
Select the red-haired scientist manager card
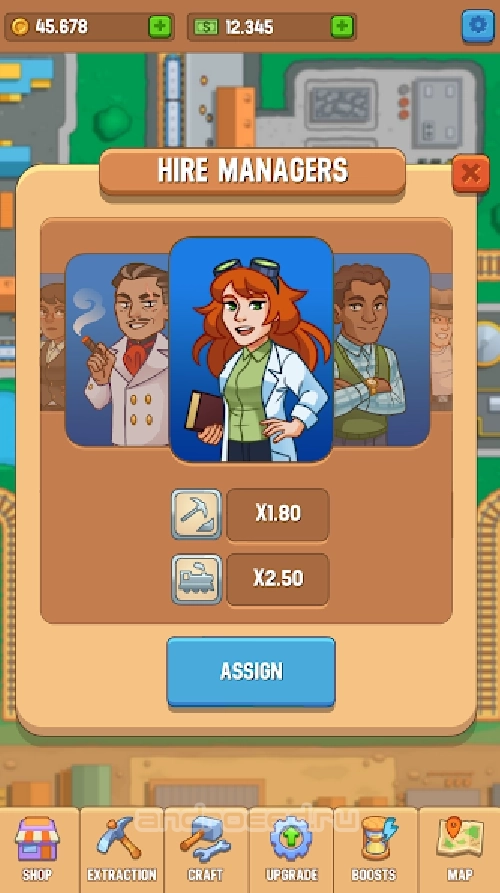pyautogui.click(x=251, y=350)
